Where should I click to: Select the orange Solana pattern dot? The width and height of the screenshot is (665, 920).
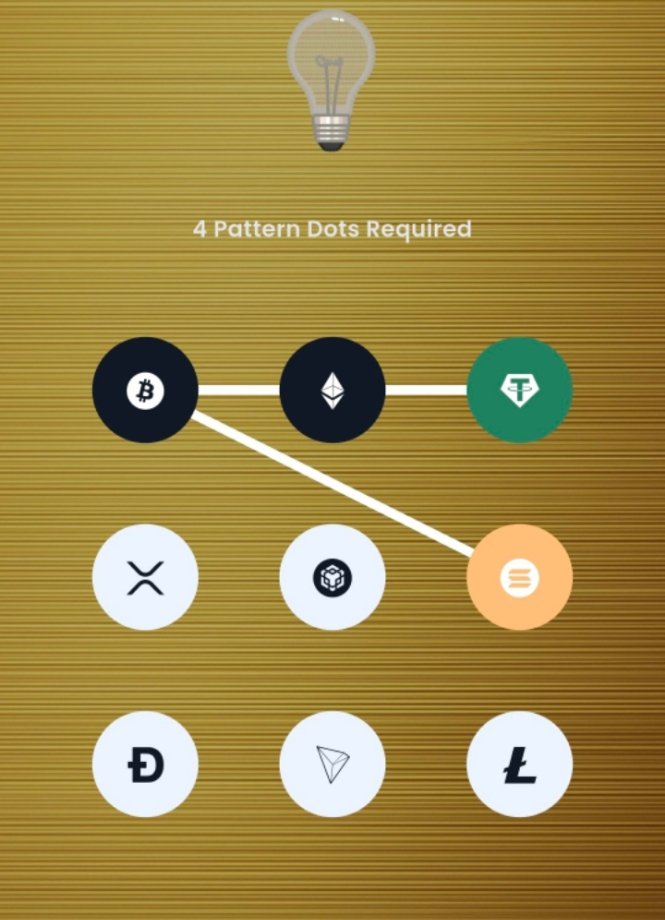tap(519, 577)
